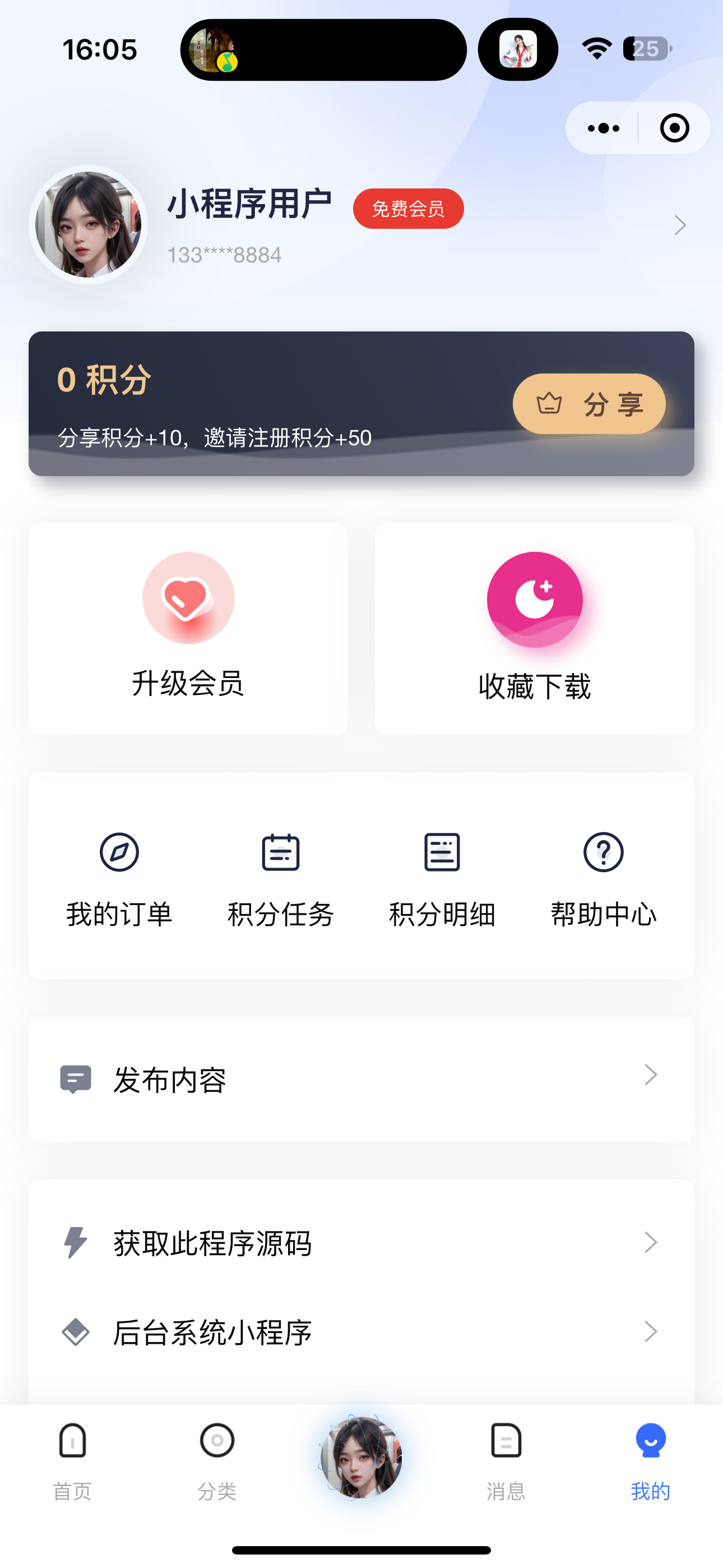Open profile details via the header chevron
723x1568 pixels.
(x=680, y=225)
